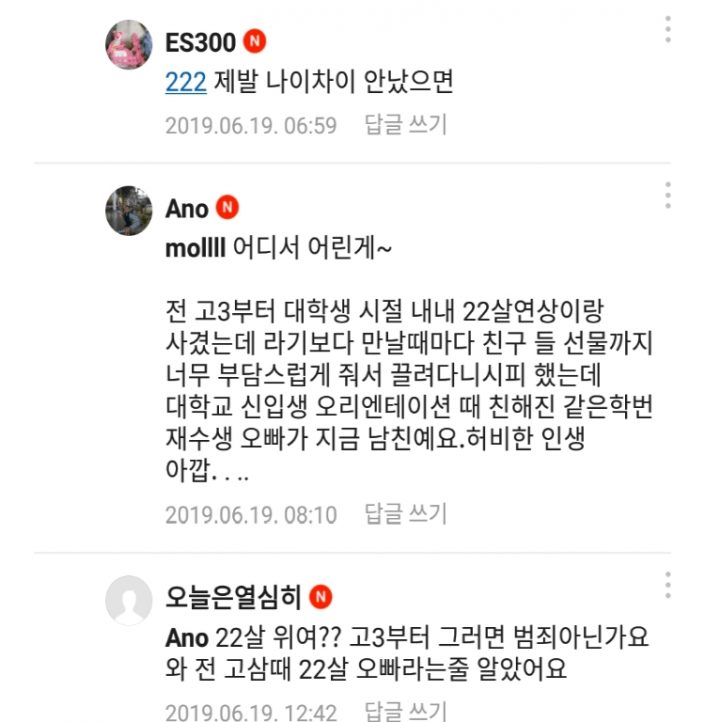Open Ano's profile avatar
Screen dimensions: 720x722
pyautogui.click(x=129, y=210)
